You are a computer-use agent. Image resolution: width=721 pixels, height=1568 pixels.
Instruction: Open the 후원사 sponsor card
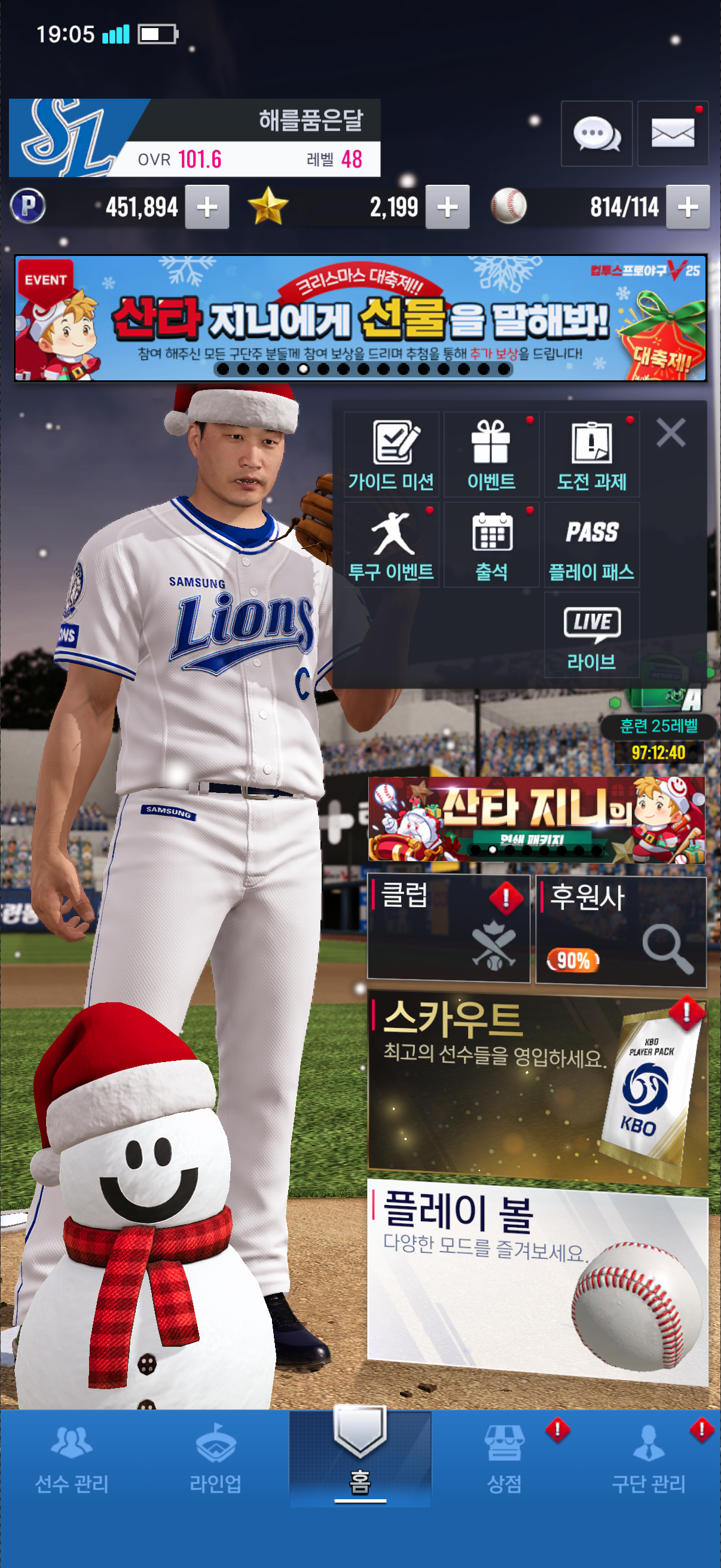click(x=621, y=929)
